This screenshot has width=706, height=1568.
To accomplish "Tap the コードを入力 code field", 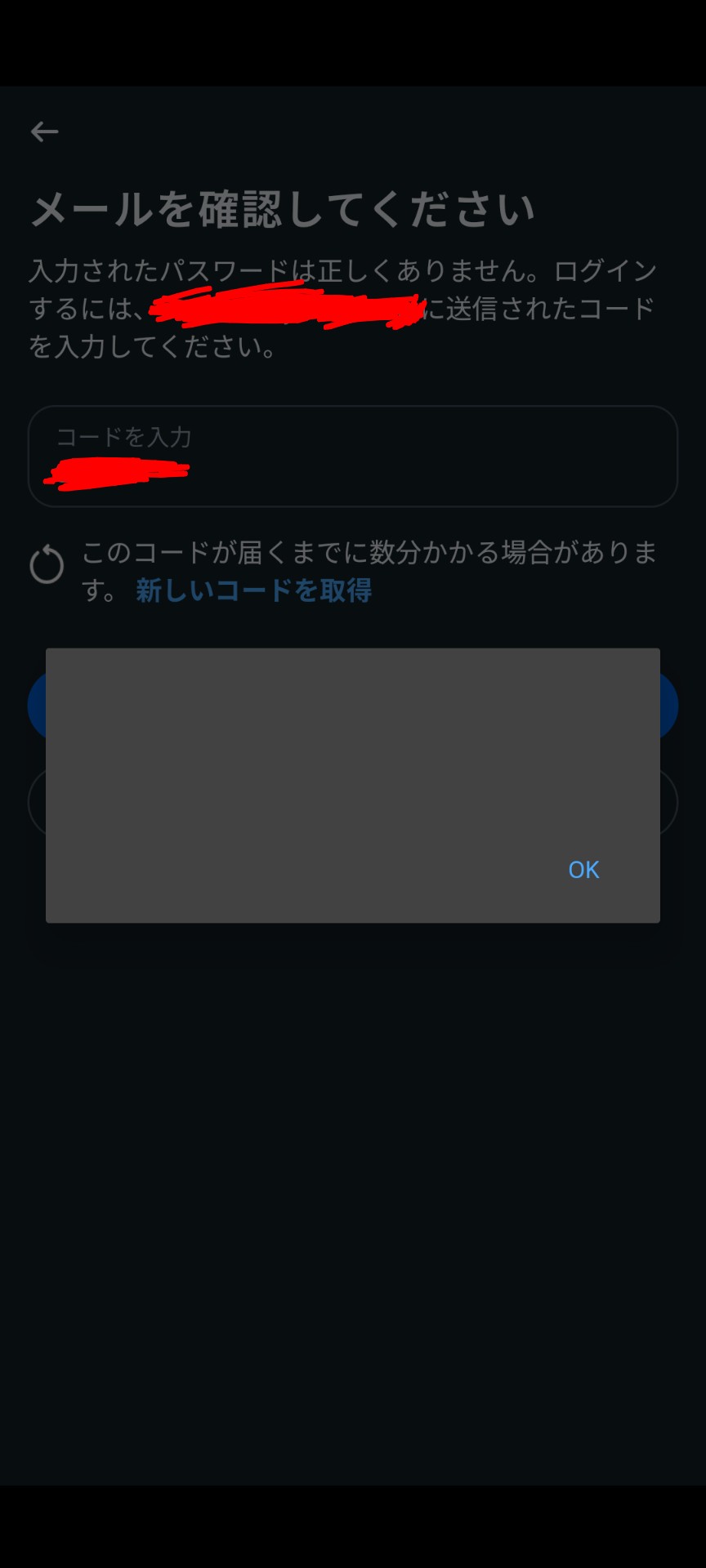I will point(352,457).
